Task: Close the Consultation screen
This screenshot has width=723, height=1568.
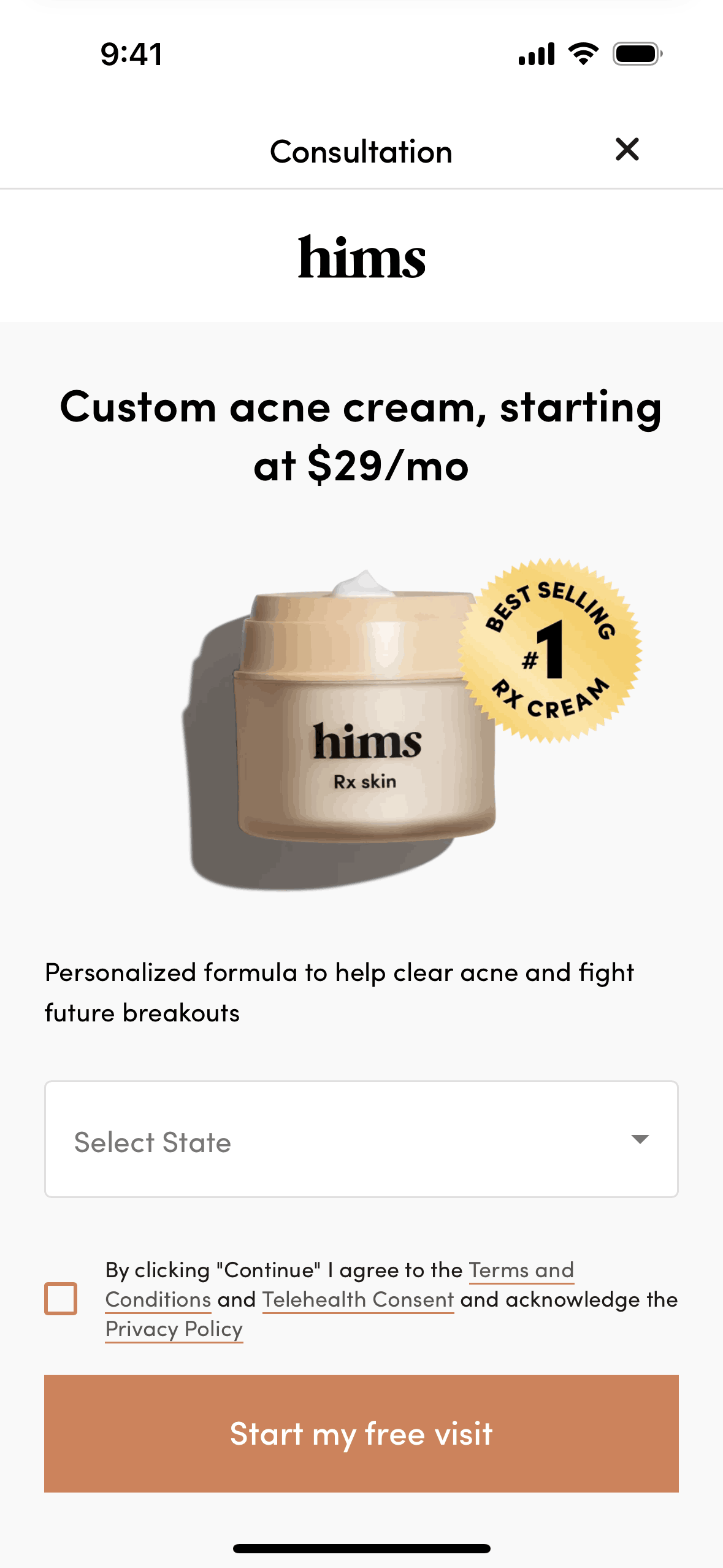Action: [627, 150]
